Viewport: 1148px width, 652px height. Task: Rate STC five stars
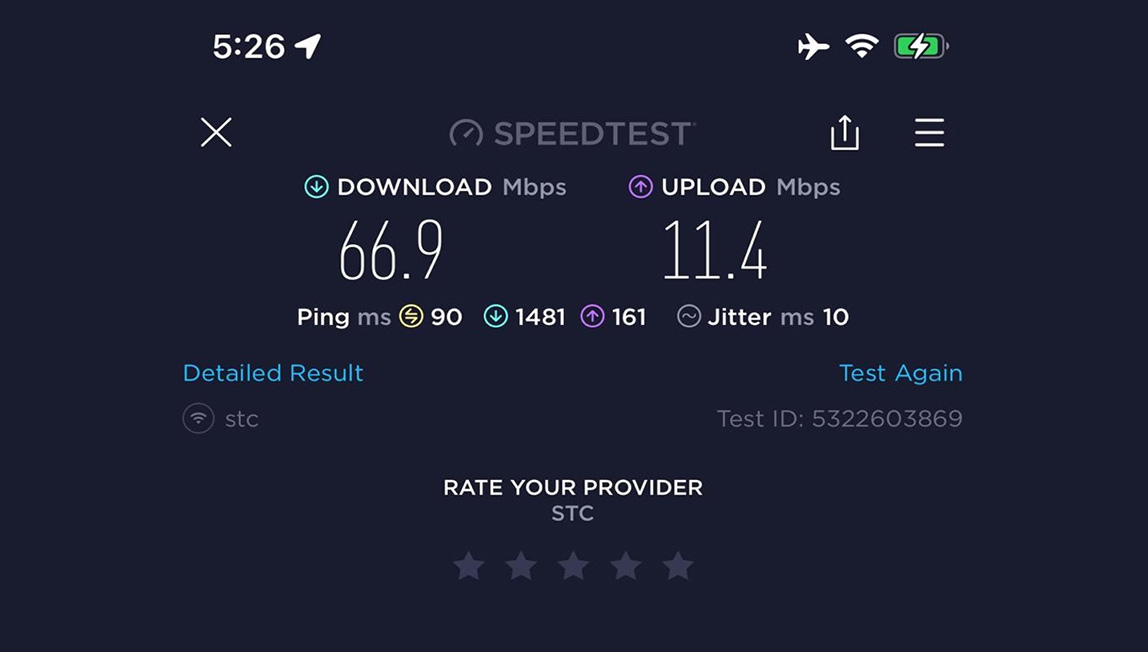[x=678, y=566]
